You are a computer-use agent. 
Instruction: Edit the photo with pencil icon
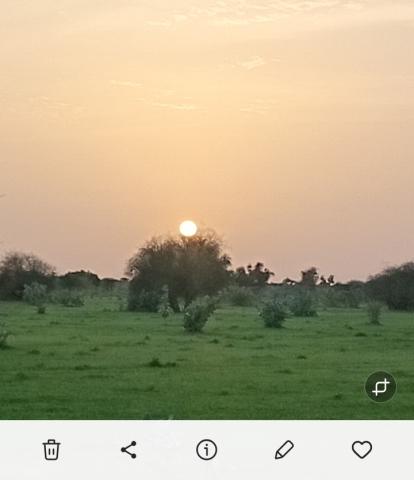pyautogui.click(x=284, y=450)
